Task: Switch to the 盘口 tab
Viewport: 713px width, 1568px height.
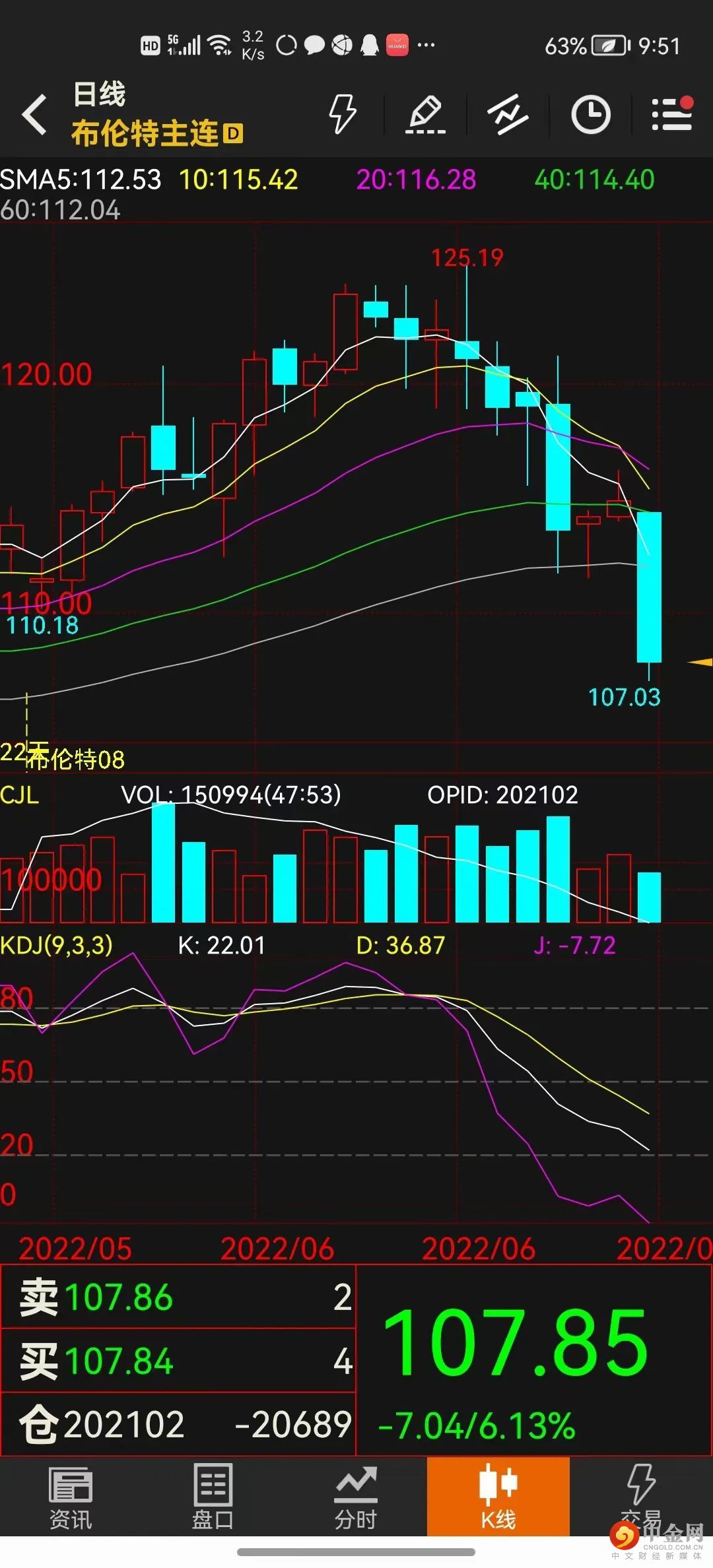Action: coord(213,1497)
